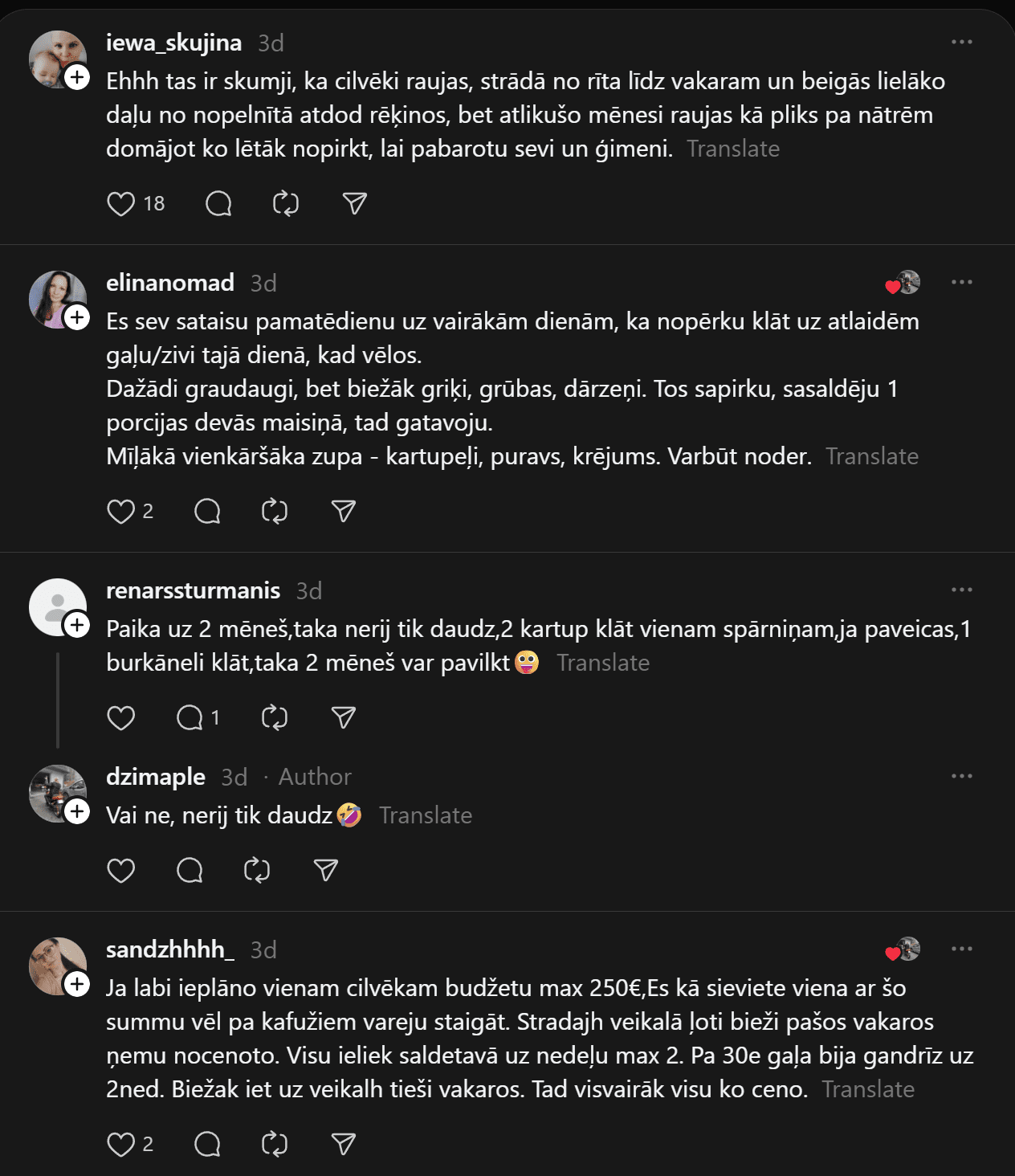Viewport: 1015px width, 1176px height.
Task: Open more options for renarssturmanis's comment
Action: tap(961, 590)
